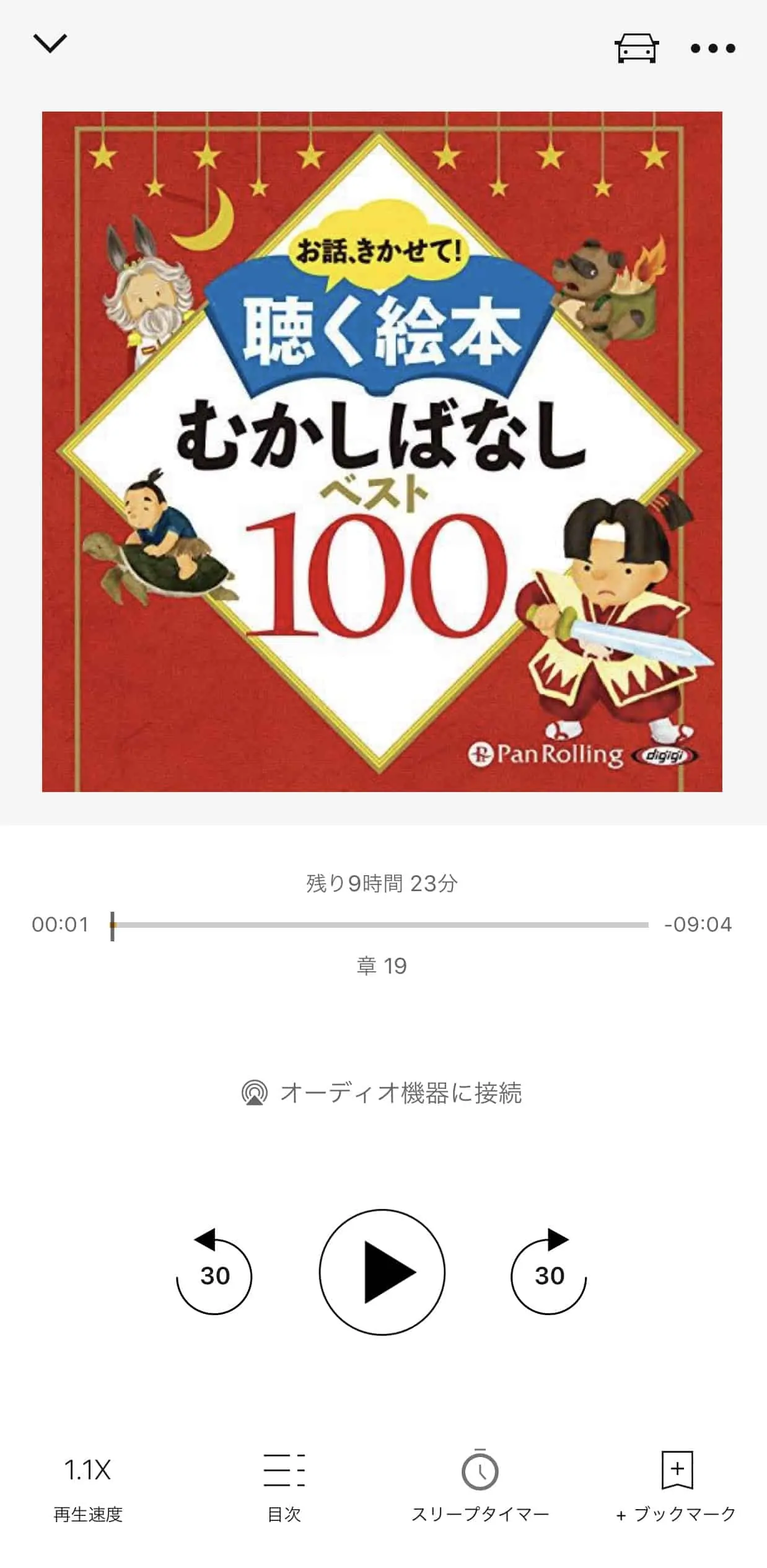Tap the audiobook cover art
The height and width of the screenshot is (1568, 767).
pos(382,451)
